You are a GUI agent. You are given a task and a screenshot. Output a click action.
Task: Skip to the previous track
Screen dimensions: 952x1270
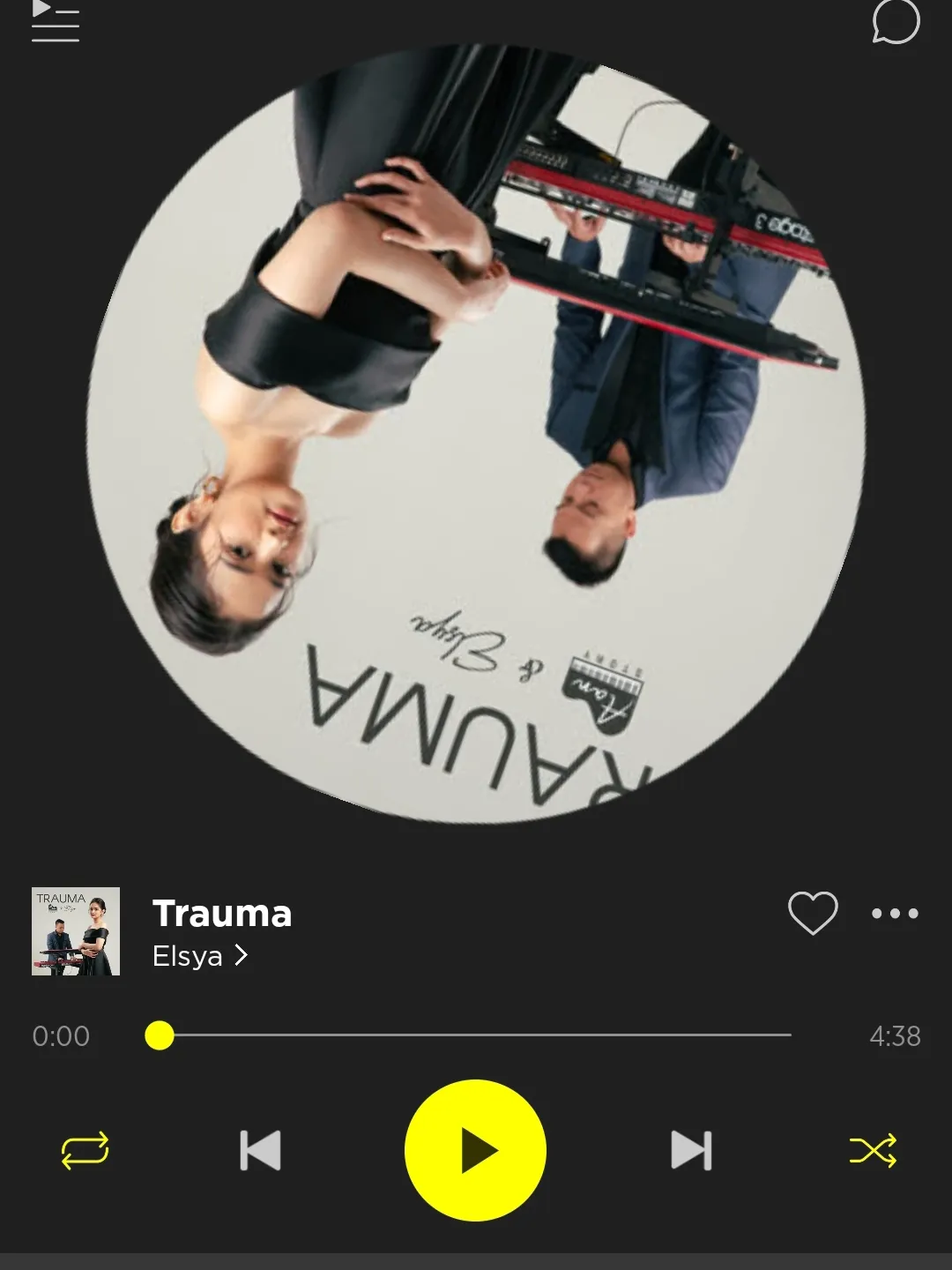(x=260, y=1151)
